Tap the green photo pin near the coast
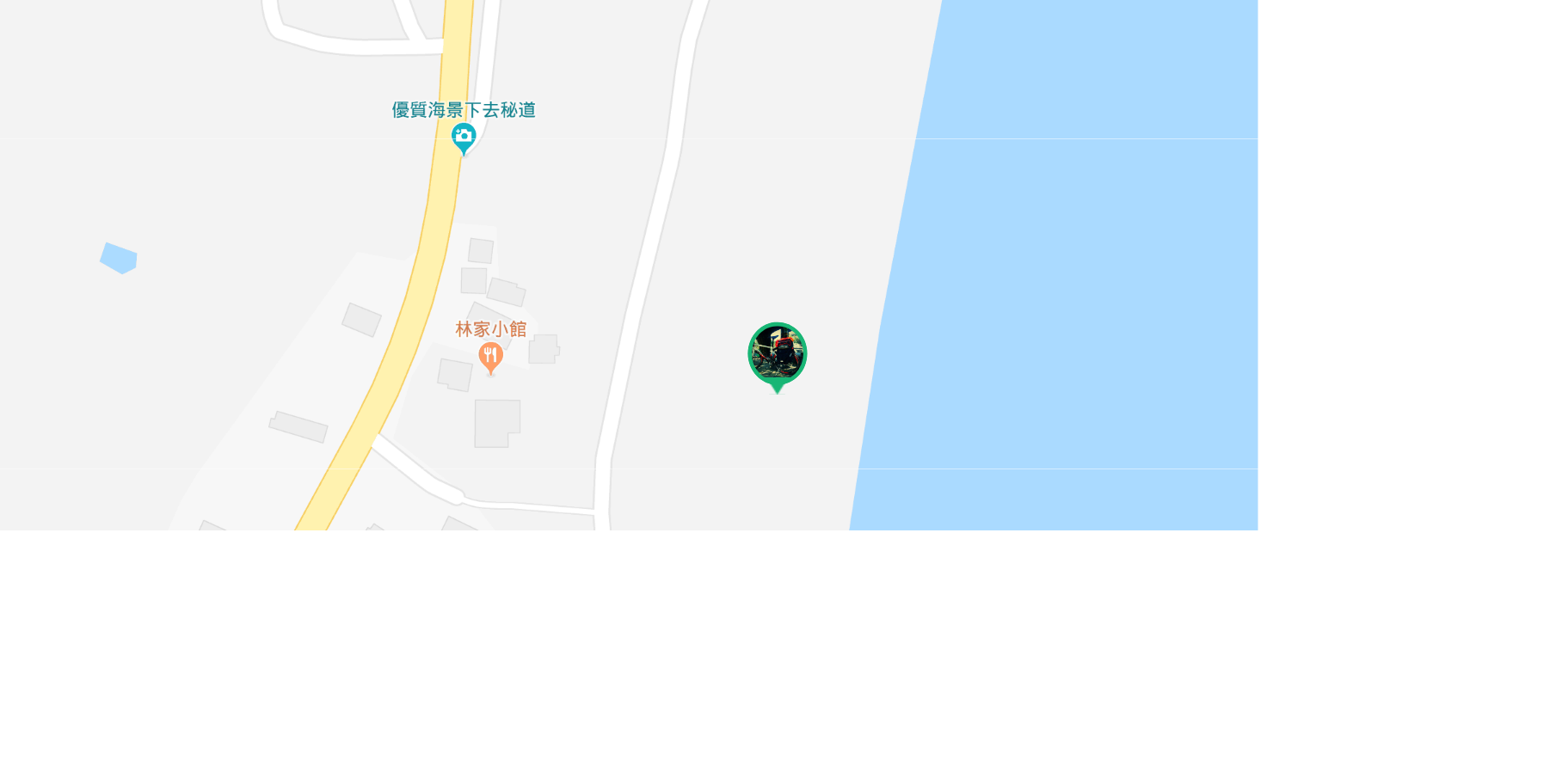Screen dimensions: 1556x784 click(777, 353)
